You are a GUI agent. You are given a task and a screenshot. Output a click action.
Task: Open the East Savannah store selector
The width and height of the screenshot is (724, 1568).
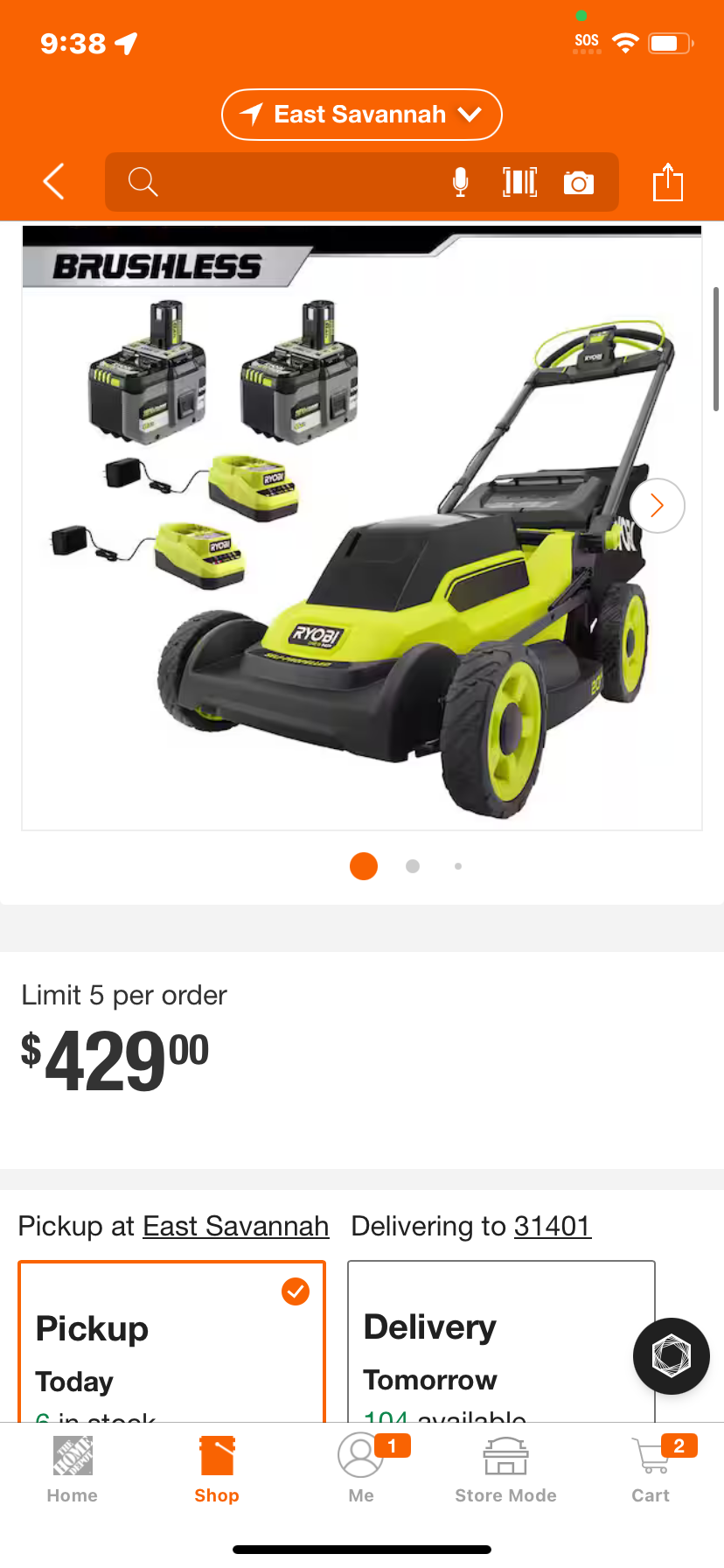(362, 115)
